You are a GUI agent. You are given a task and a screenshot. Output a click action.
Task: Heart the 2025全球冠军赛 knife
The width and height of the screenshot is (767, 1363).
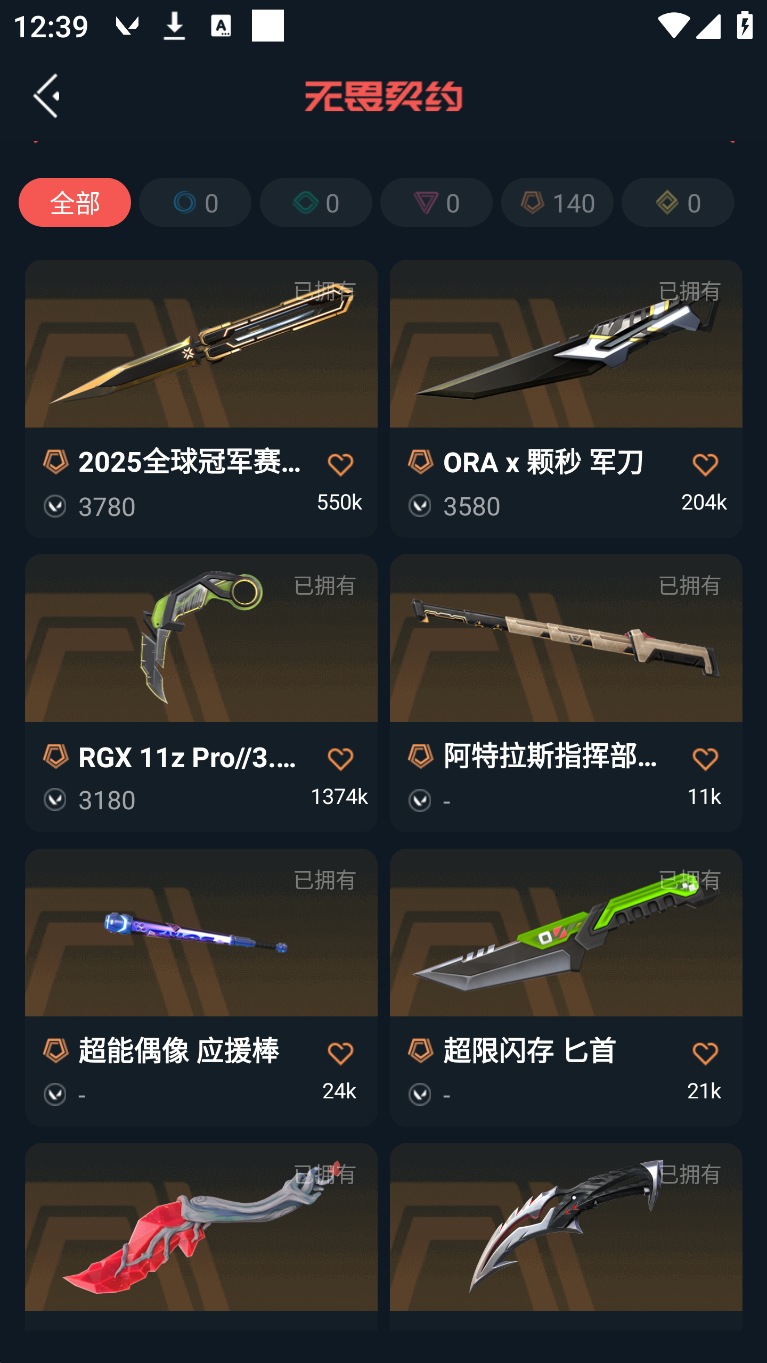(x=340, y=464)
